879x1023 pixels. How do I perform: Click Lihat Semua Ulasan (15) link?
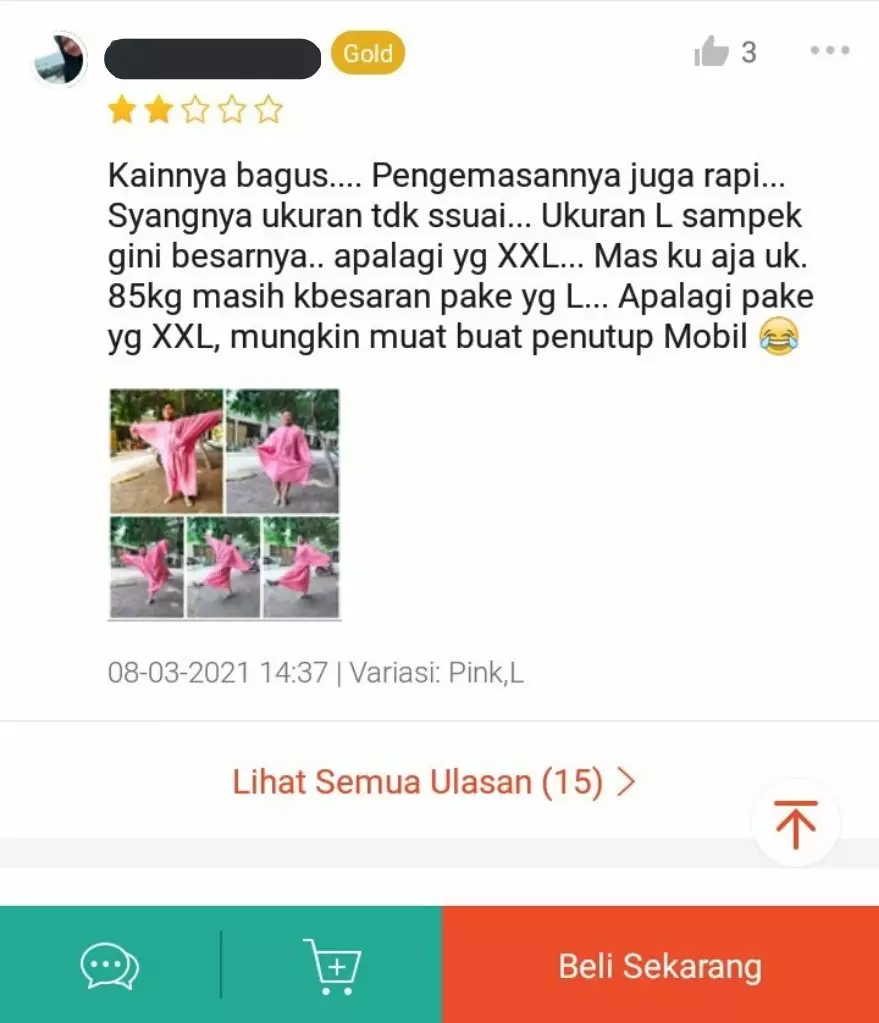coord(416,781)
